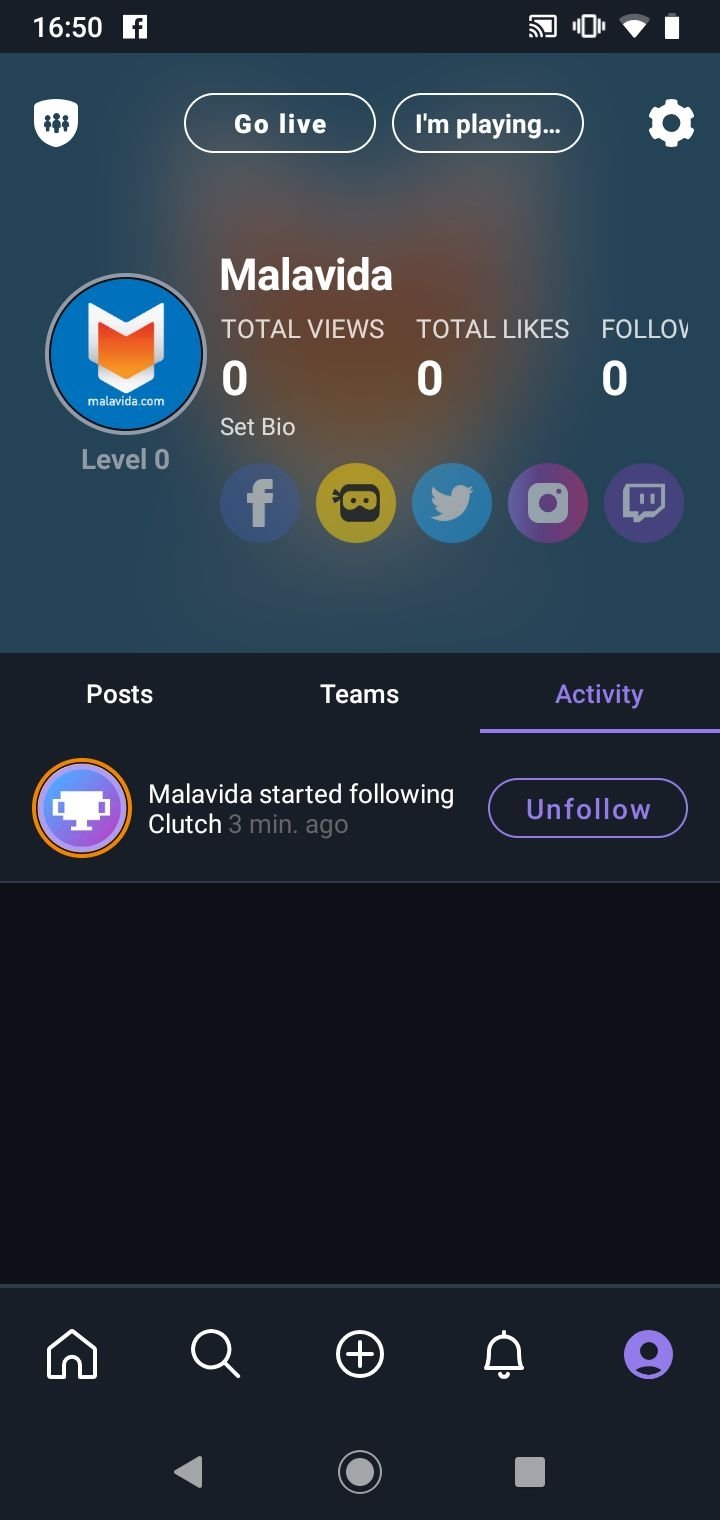
Task: Unfollow Clutch
Action: pos(588,808)
